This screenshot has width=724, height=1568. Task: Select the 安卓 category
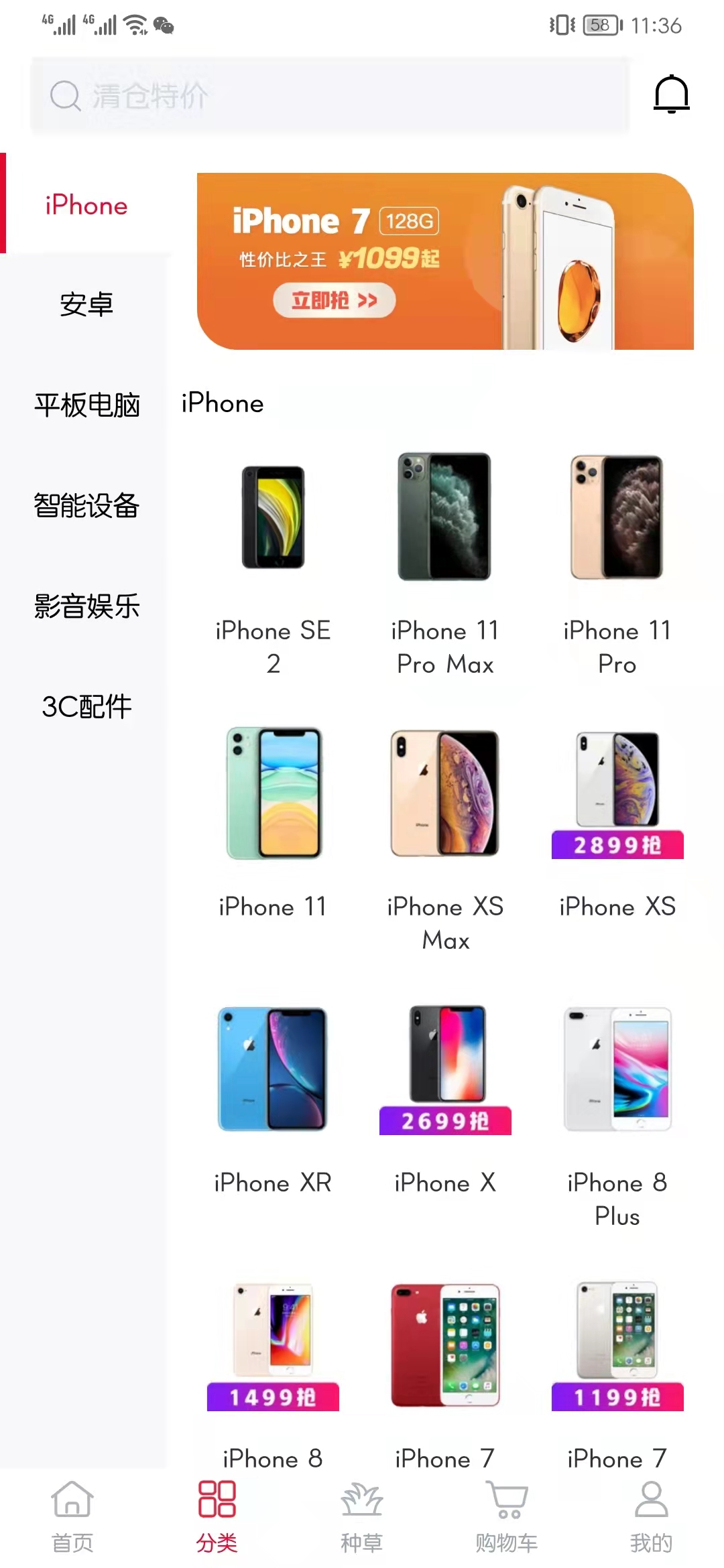pos(86,305)
